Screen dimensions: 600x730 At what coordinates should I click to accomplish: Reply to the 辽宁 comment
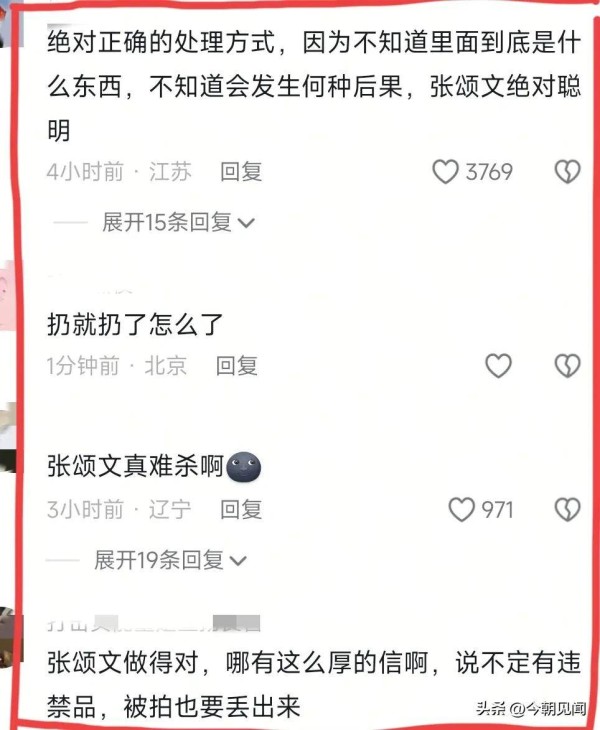(241, 510)
